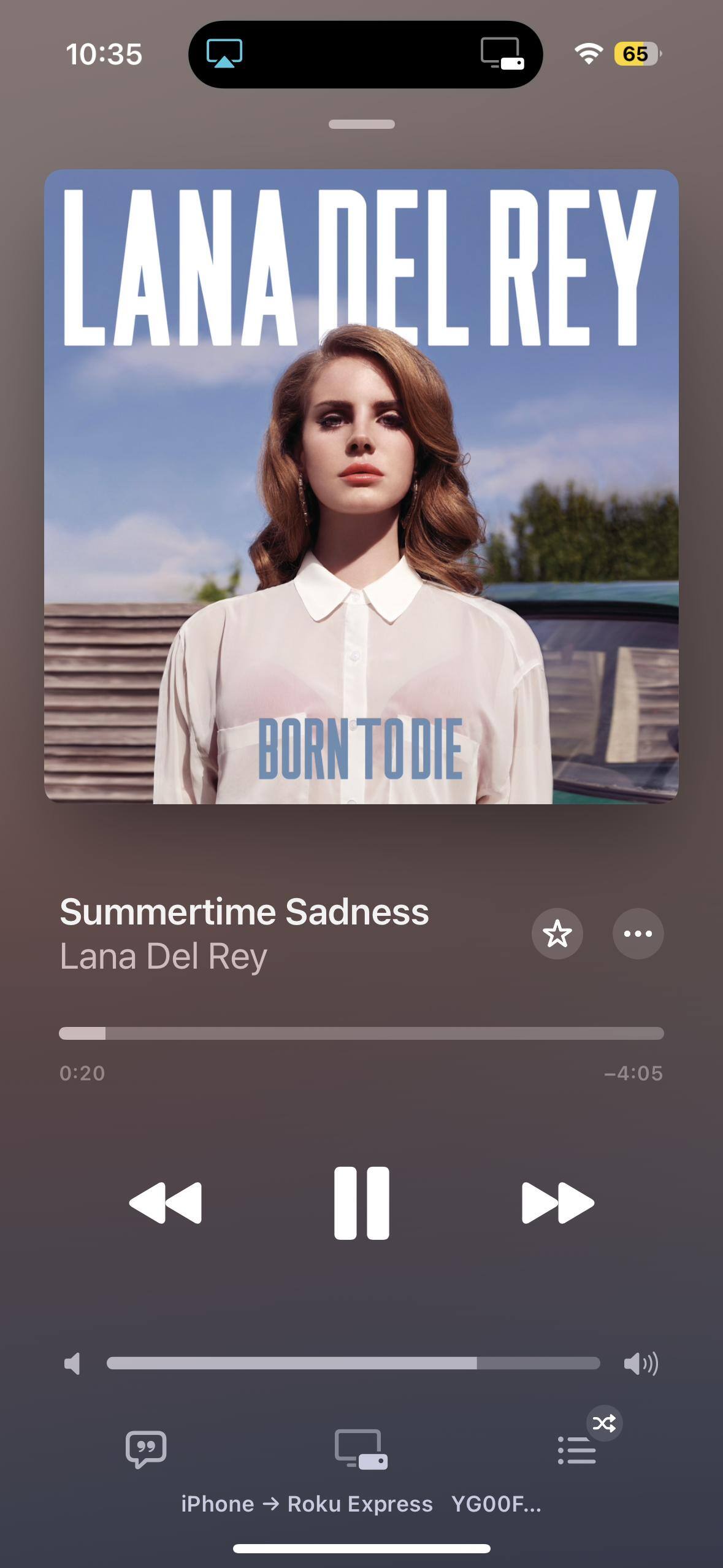Go back to the previous track
723x1568 pixels.
coord(166,1203)
